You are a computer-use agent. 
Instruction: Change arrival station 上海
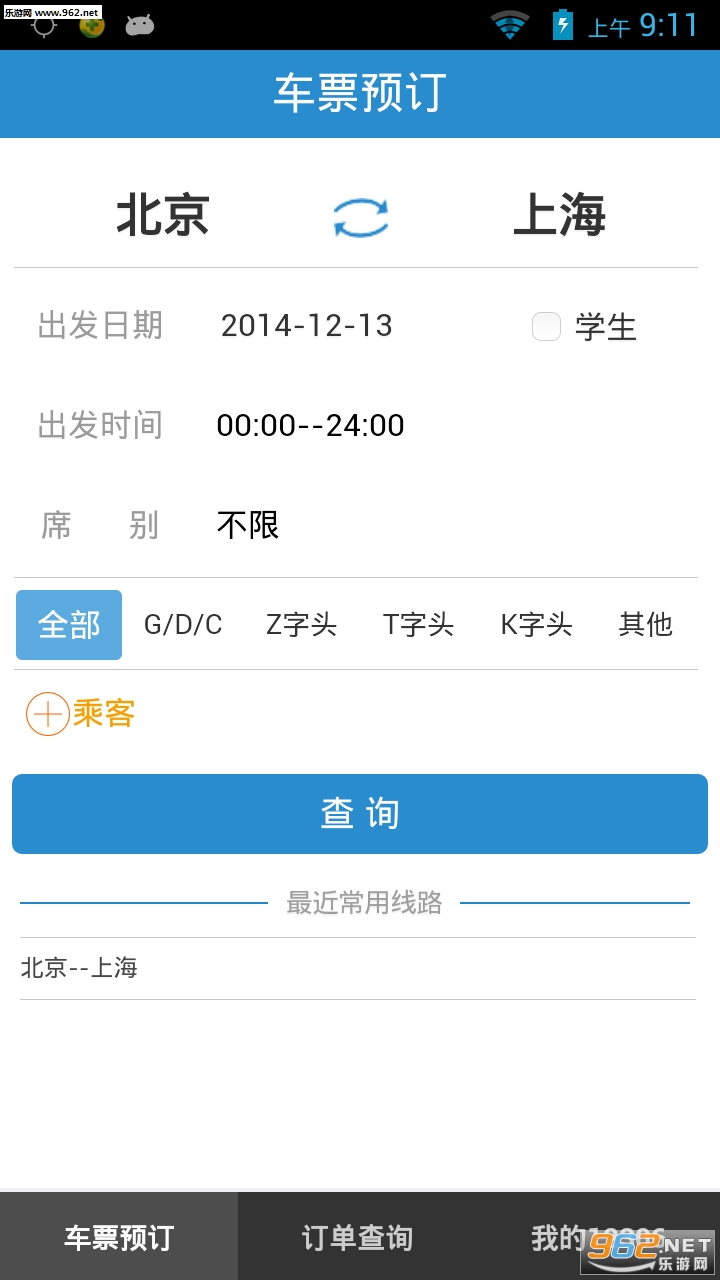(559, 215)
